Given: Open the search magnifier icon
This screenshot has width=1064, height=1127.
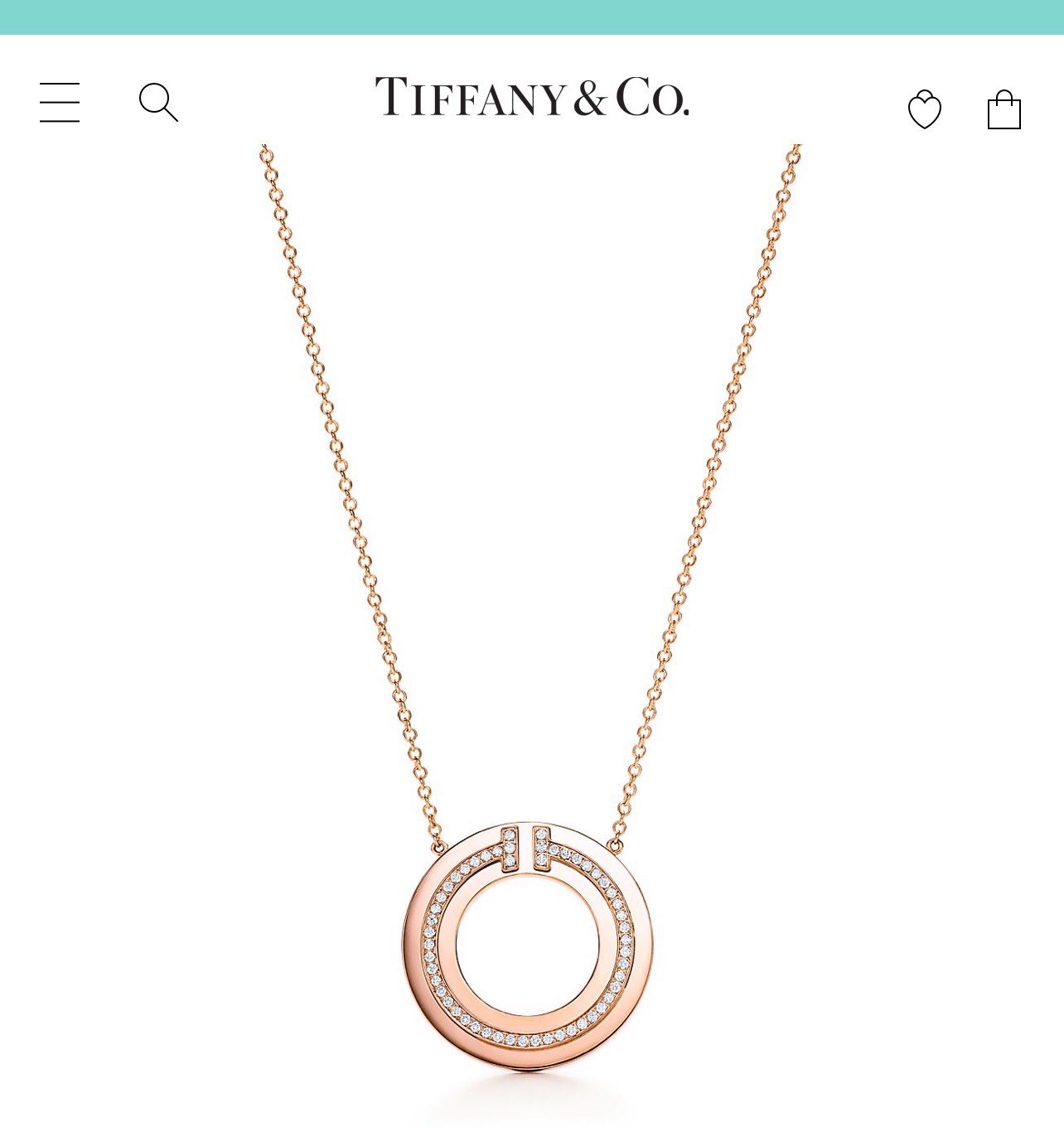Looking at the screenshot, I should [x=158, y=103].
